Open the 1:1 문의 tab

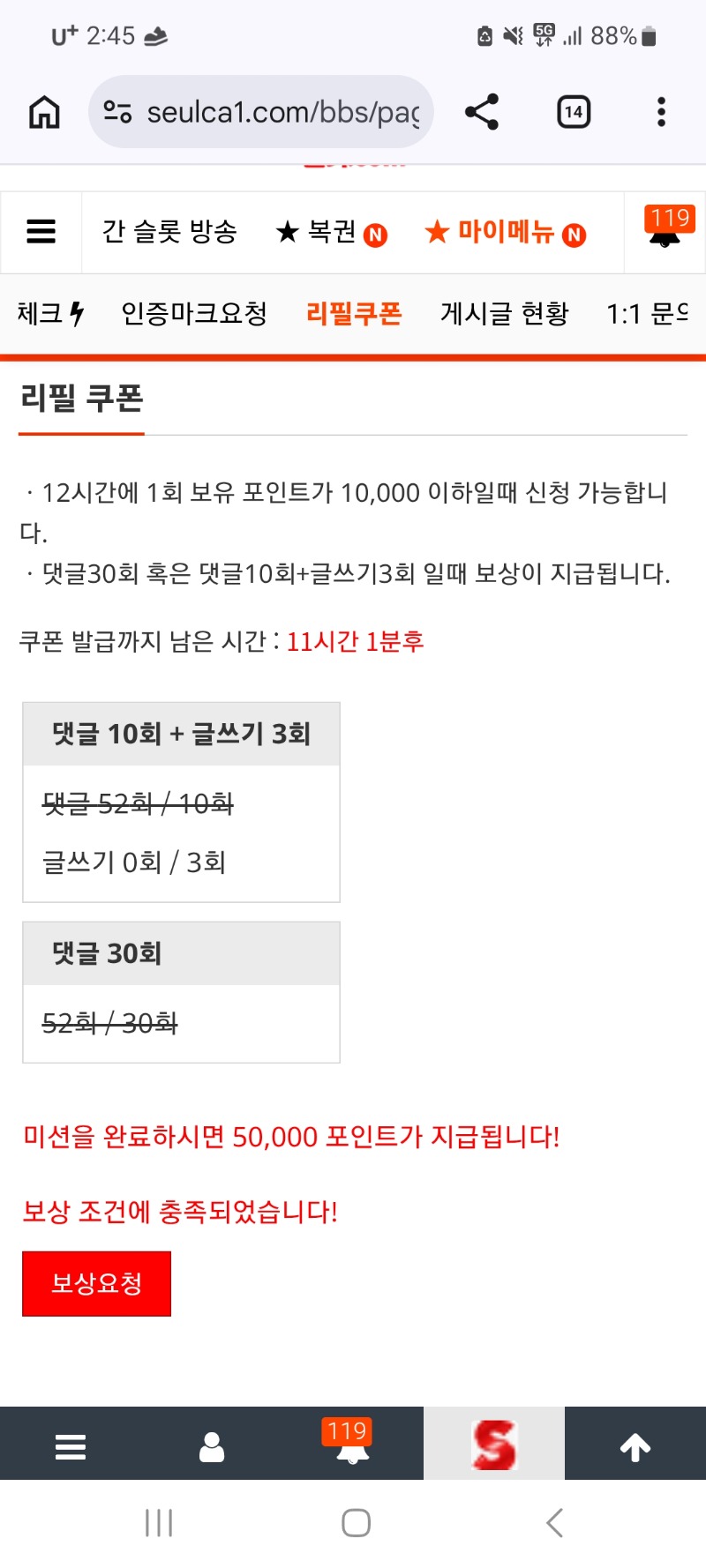pos(647,313)
